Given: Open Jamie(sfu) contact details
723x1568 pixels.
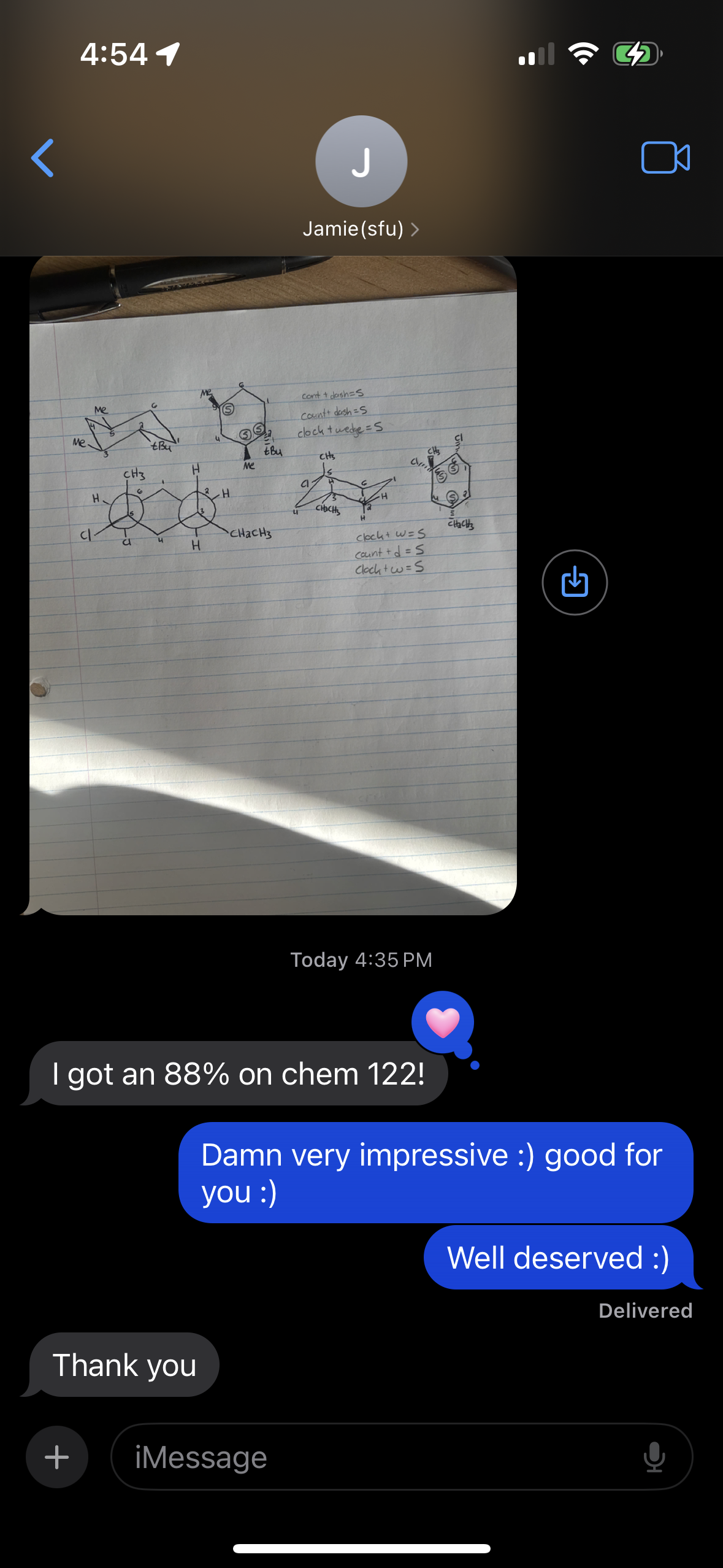Looking at the screenshot, I should click(361, 229).
